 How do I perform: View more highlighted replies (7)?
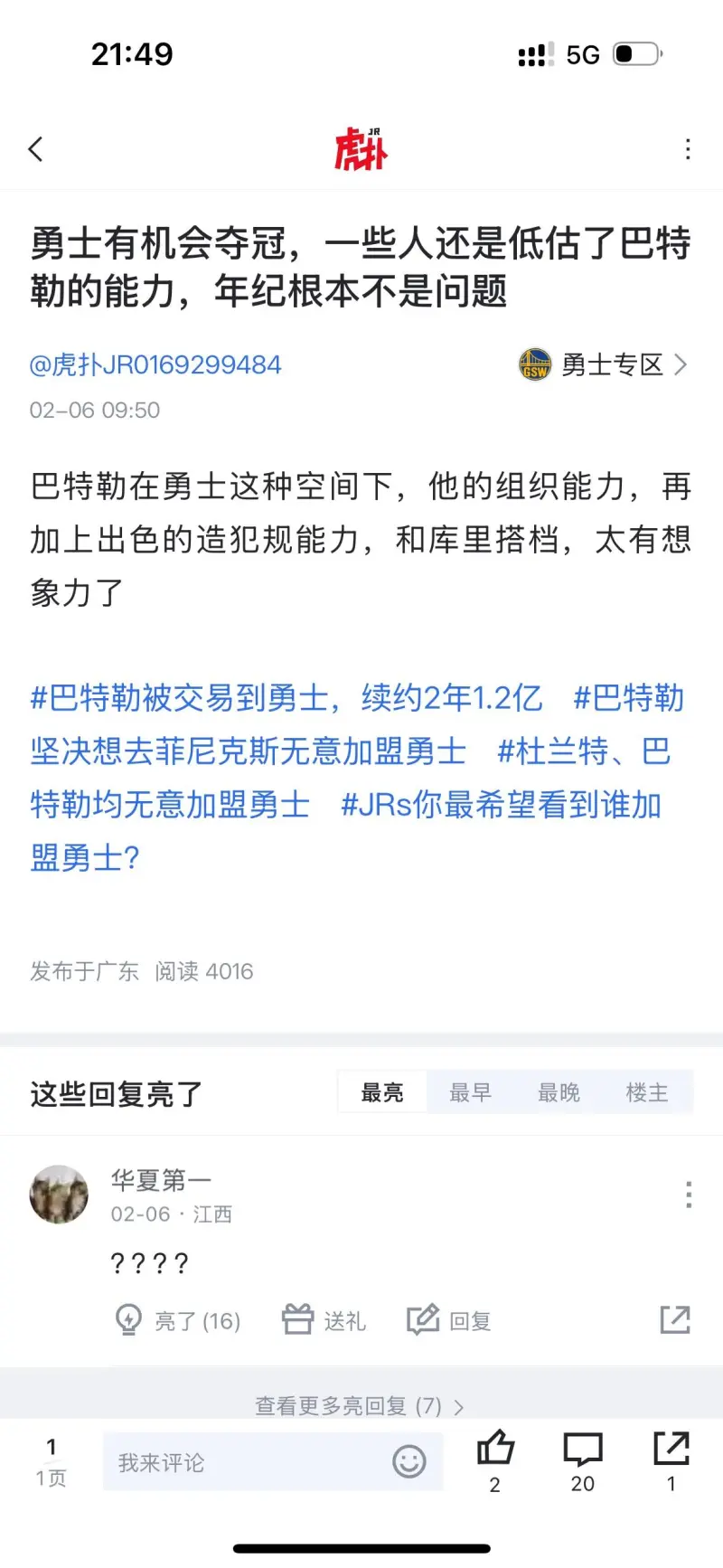[x=359, y=1405]
